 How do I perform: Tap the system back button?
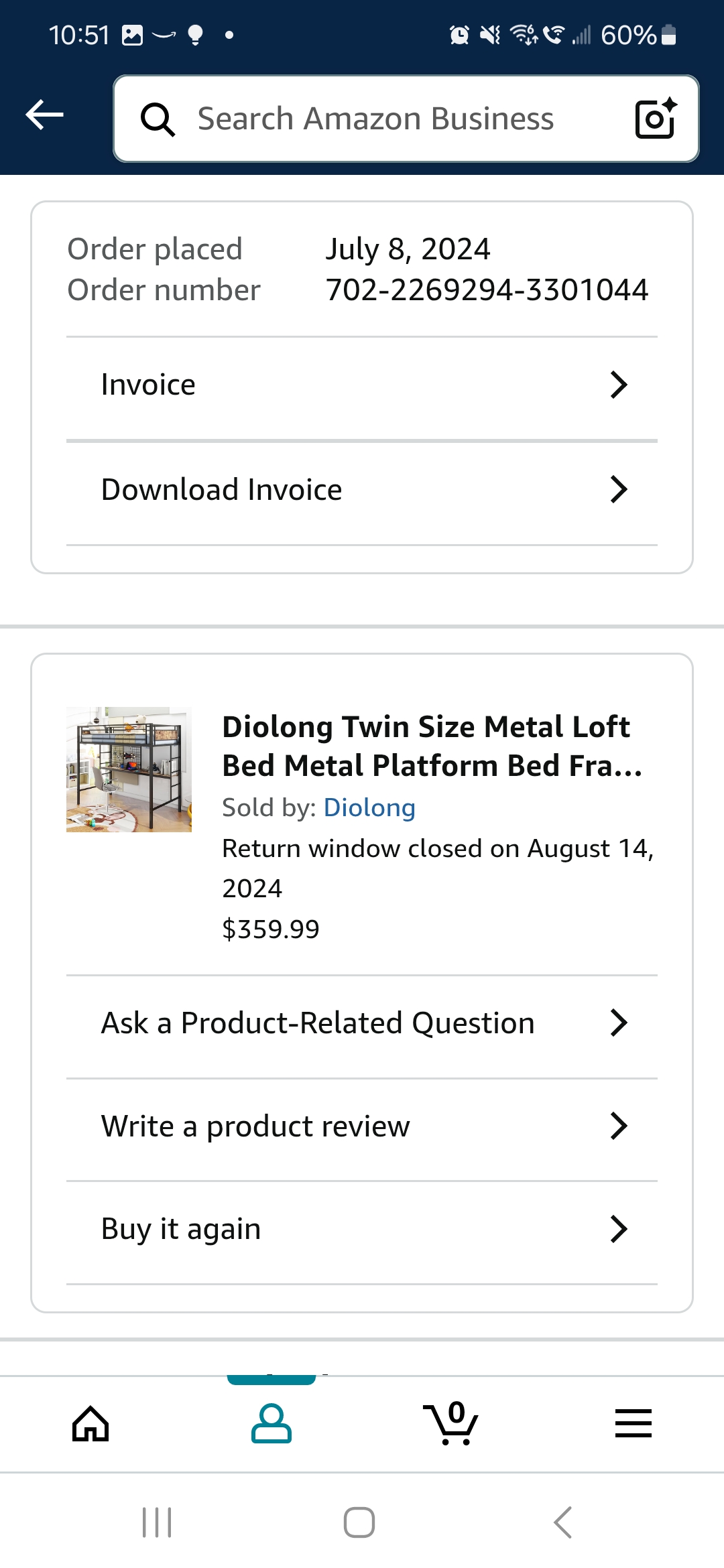(x=563, y=1522)
